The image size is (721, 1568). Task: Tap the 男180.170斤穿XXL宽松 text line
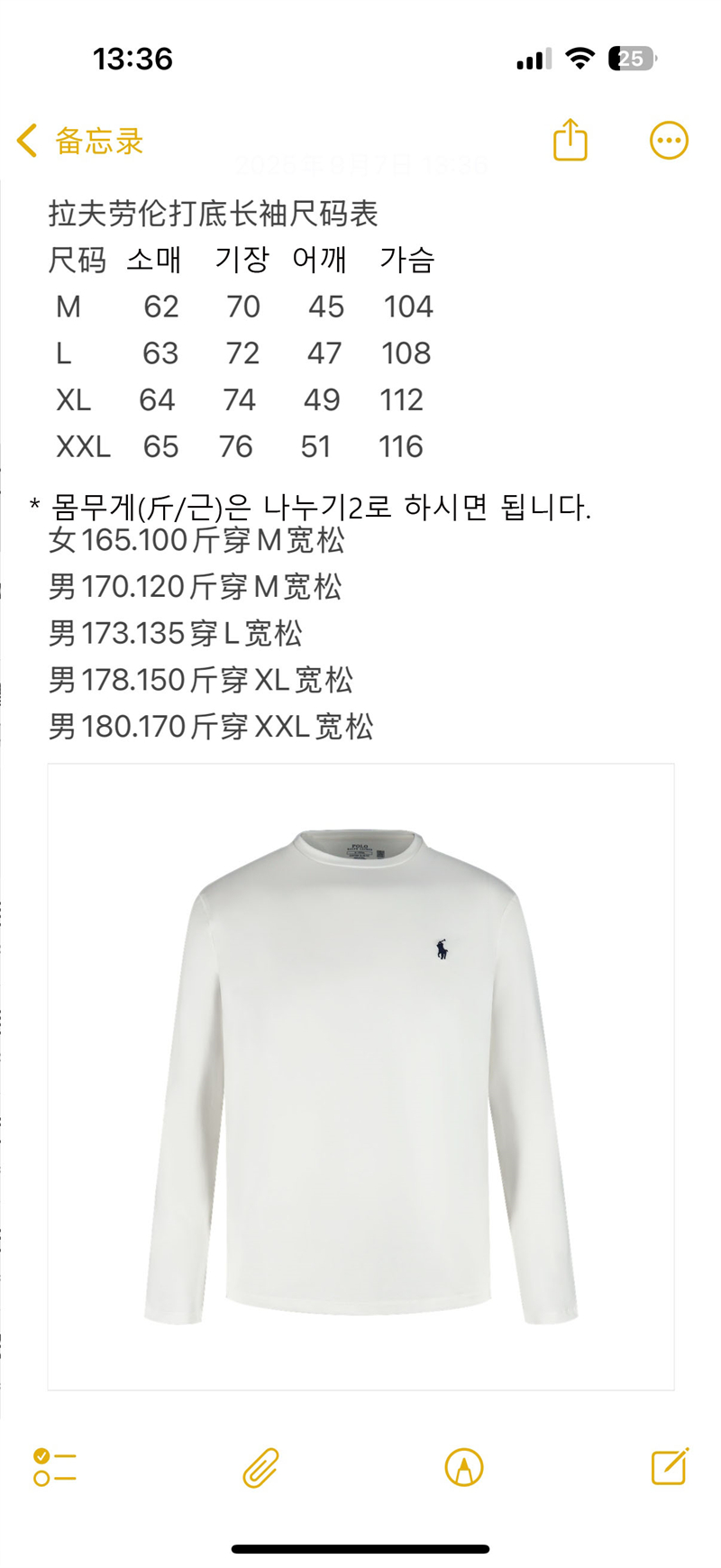(214, 725)
